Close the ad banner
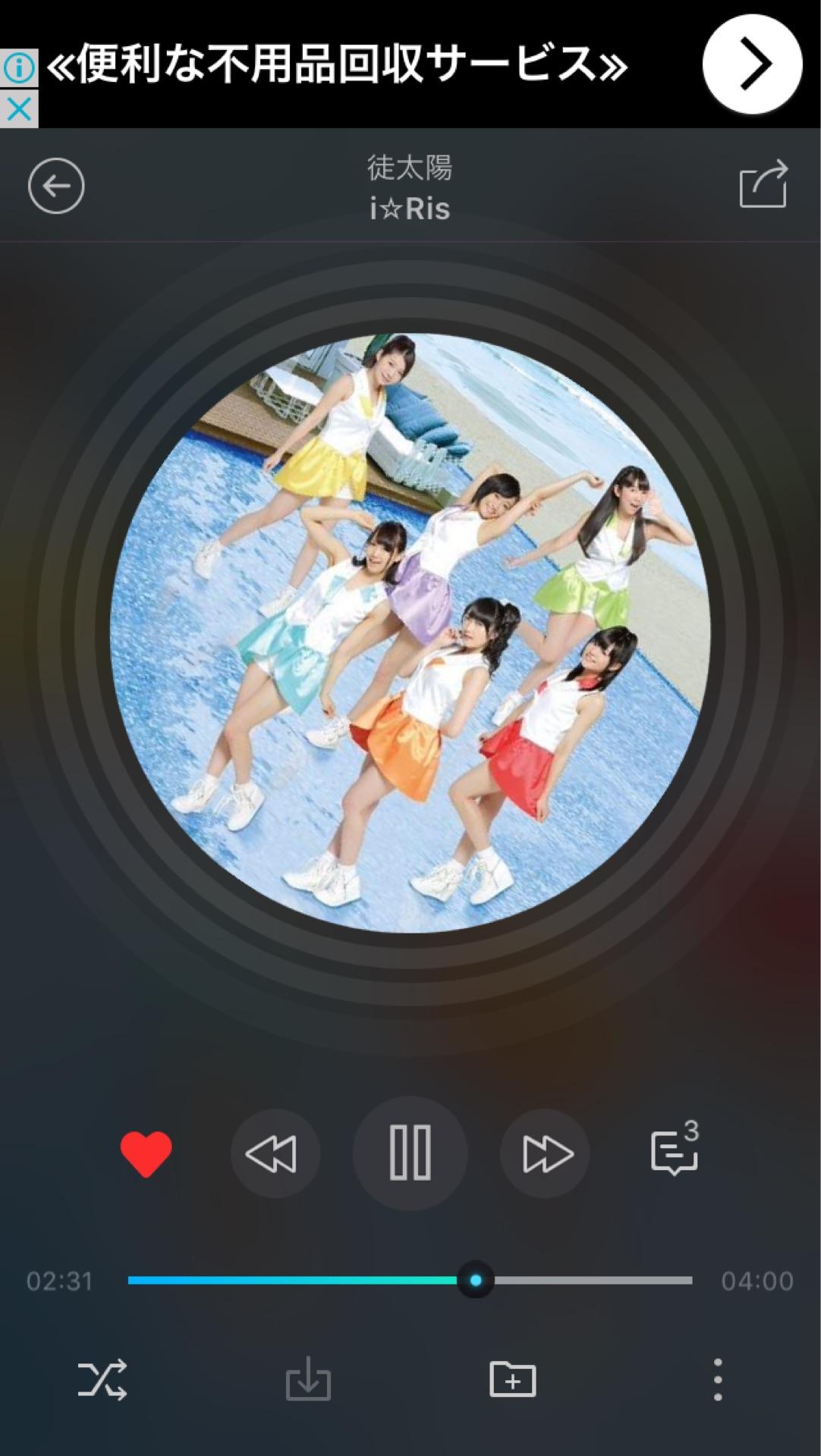The width and height of the screenshot is (821, 1456). click(19, 109)
